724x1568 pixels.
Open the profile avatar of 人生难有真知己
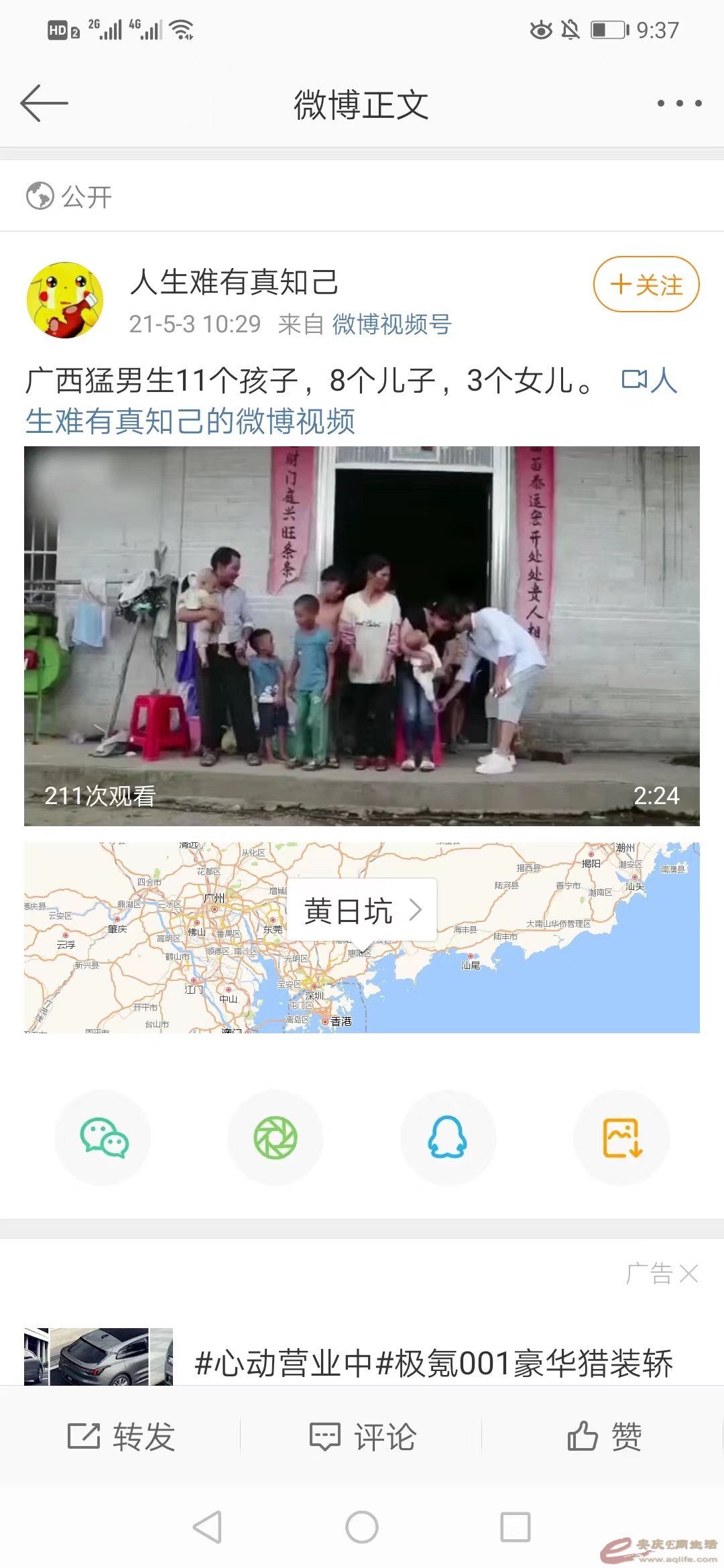point(65,300)
